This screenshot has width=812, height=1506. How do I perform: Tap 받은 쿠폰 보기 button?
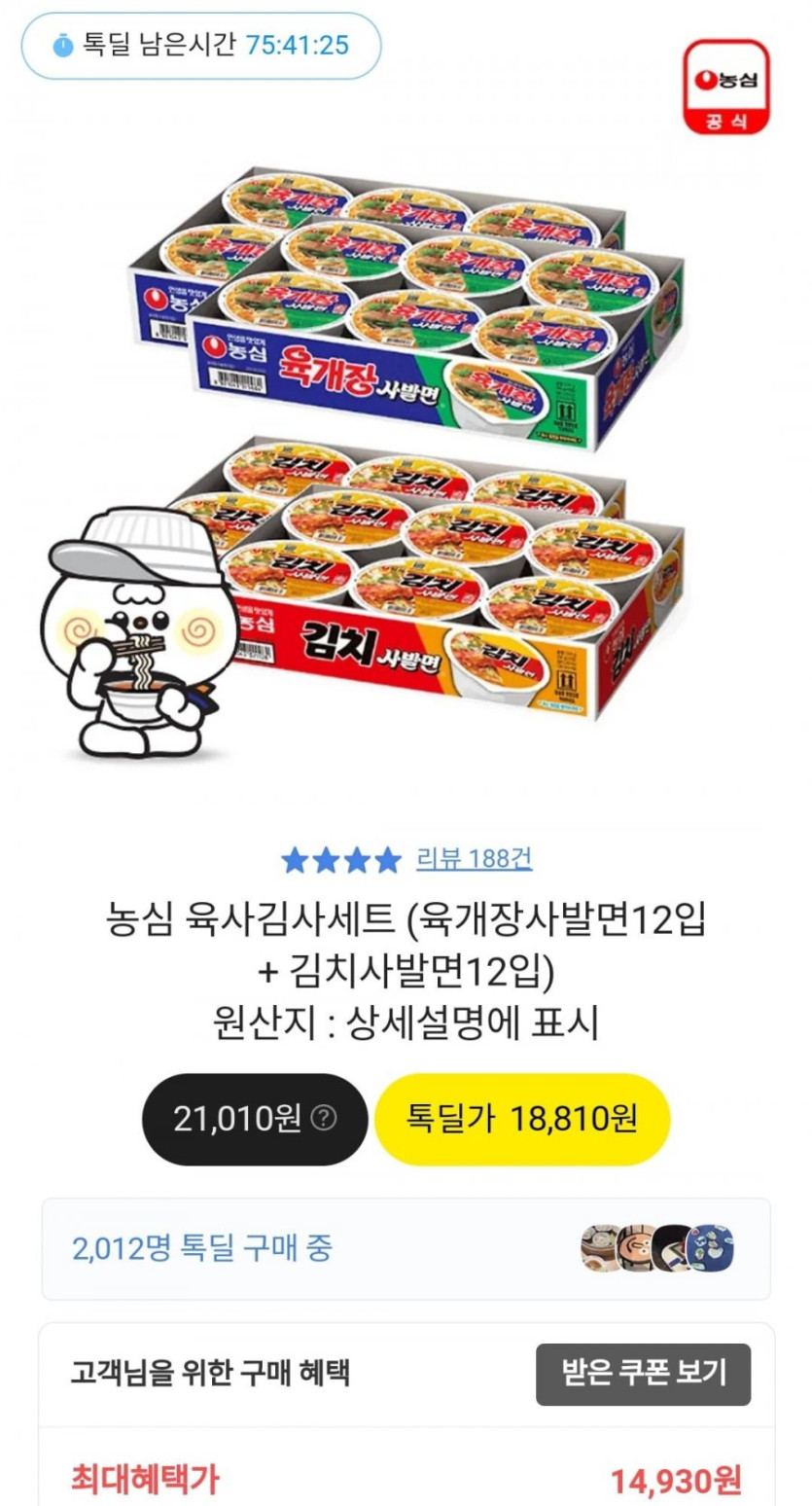point(643,1374)
